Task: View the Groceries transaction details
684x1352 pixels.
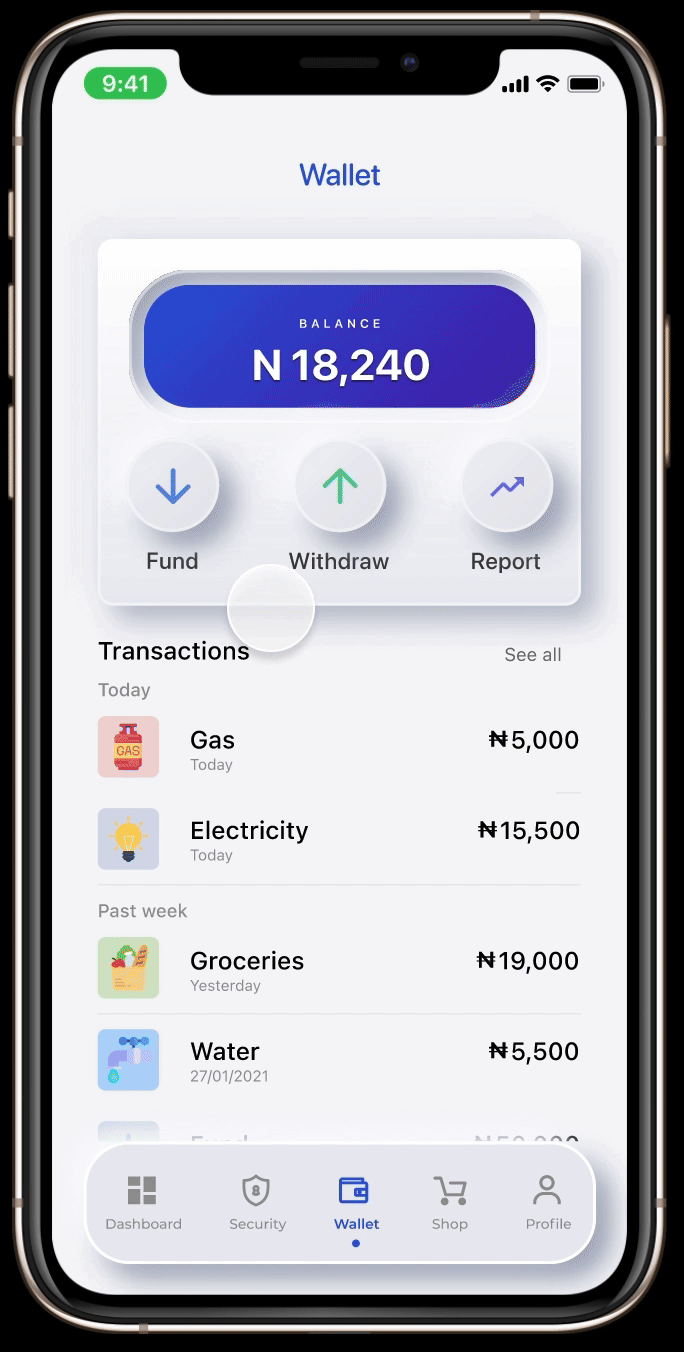Action: click(338, 969)
